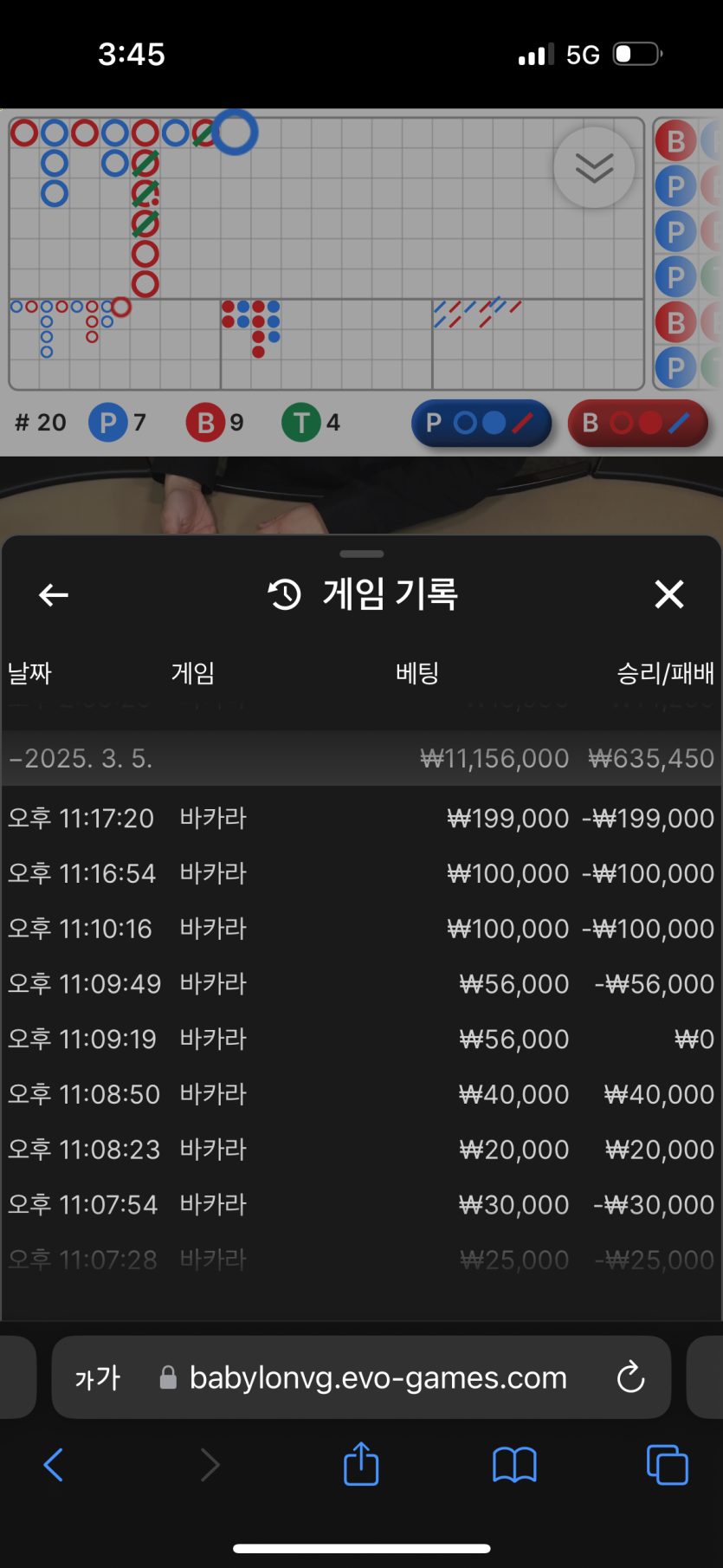Close the 게임 기록 panel

coord(668,595)
